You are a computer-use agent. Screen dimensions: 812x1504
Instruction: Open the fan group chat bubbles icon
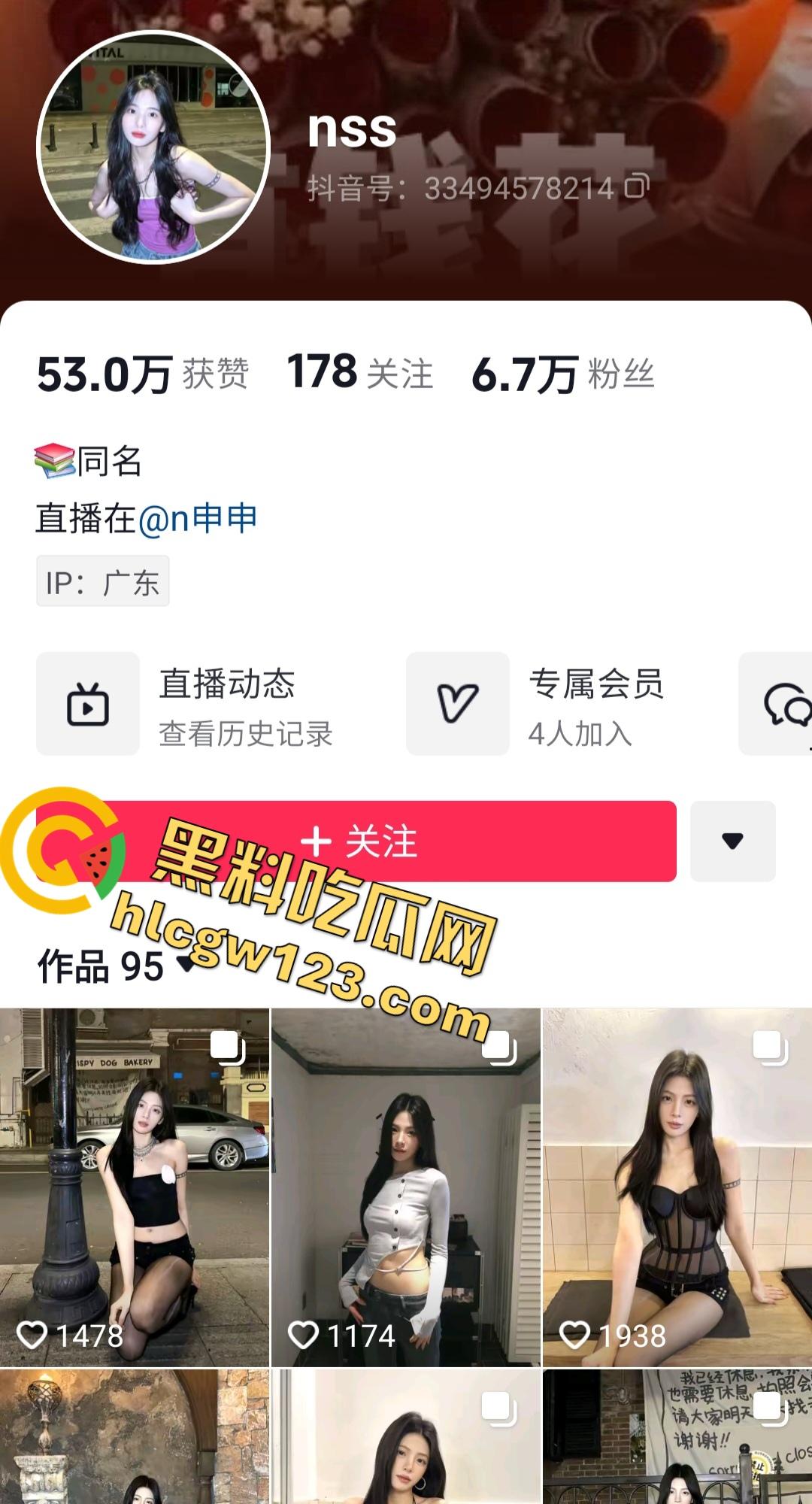click(x=786, y=704)
